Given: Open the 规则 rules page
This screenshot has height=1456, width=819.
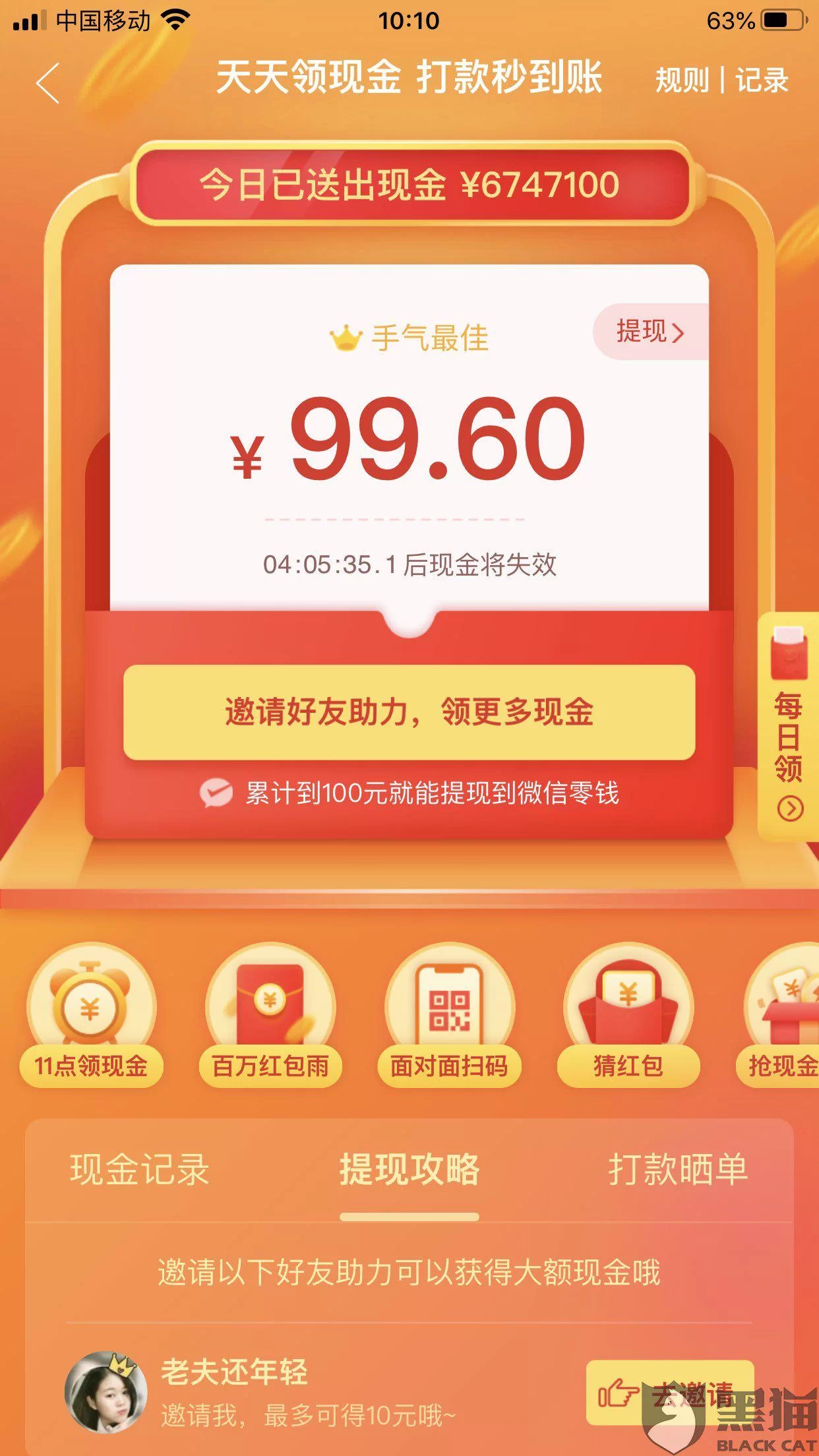Looking at the screenshot, I should pos(682,80).
